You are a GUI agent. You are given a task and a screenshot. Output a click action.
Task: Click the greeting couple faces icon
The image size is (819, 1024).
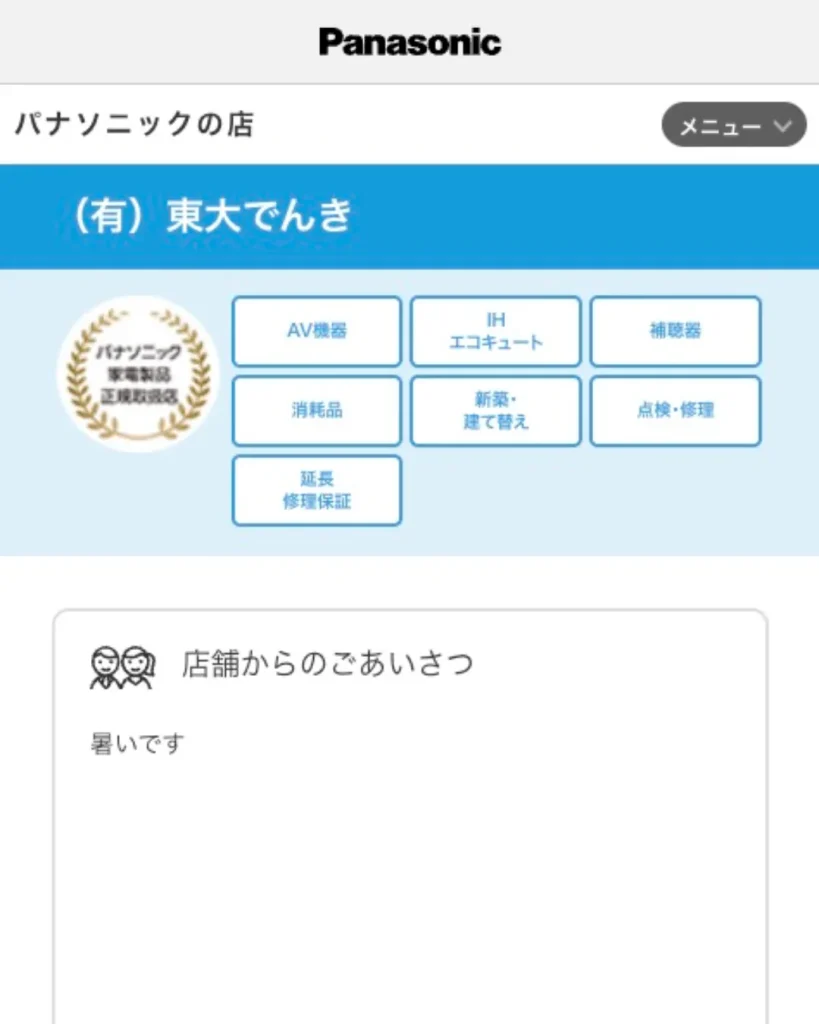pyautogui.click(x=122, y=664)
